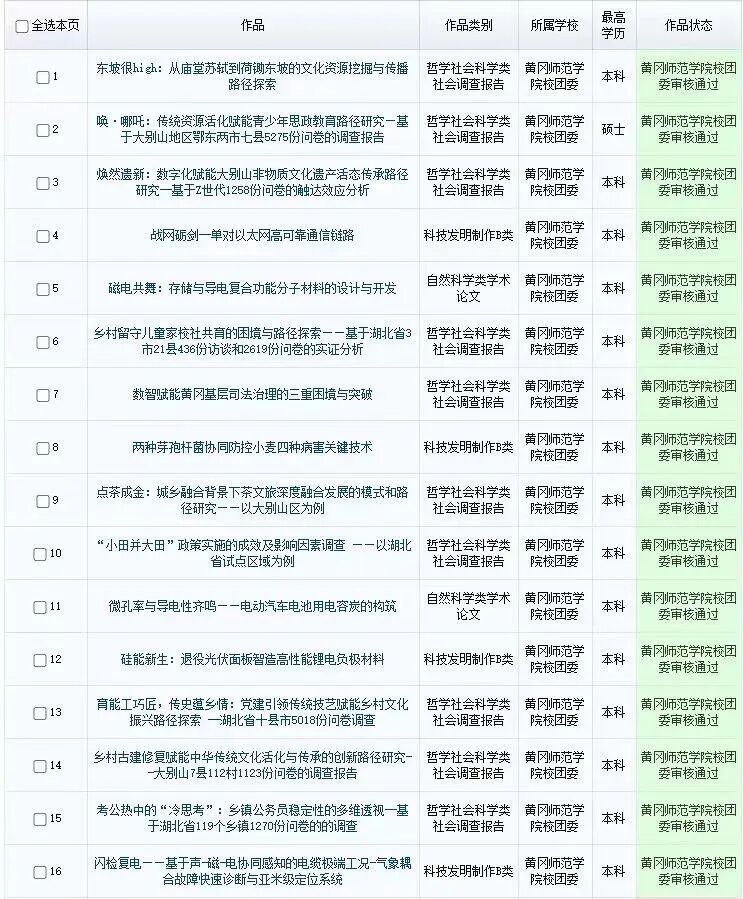Select row 4 战网砺剑 checkbox

click(x=42, y=236)
